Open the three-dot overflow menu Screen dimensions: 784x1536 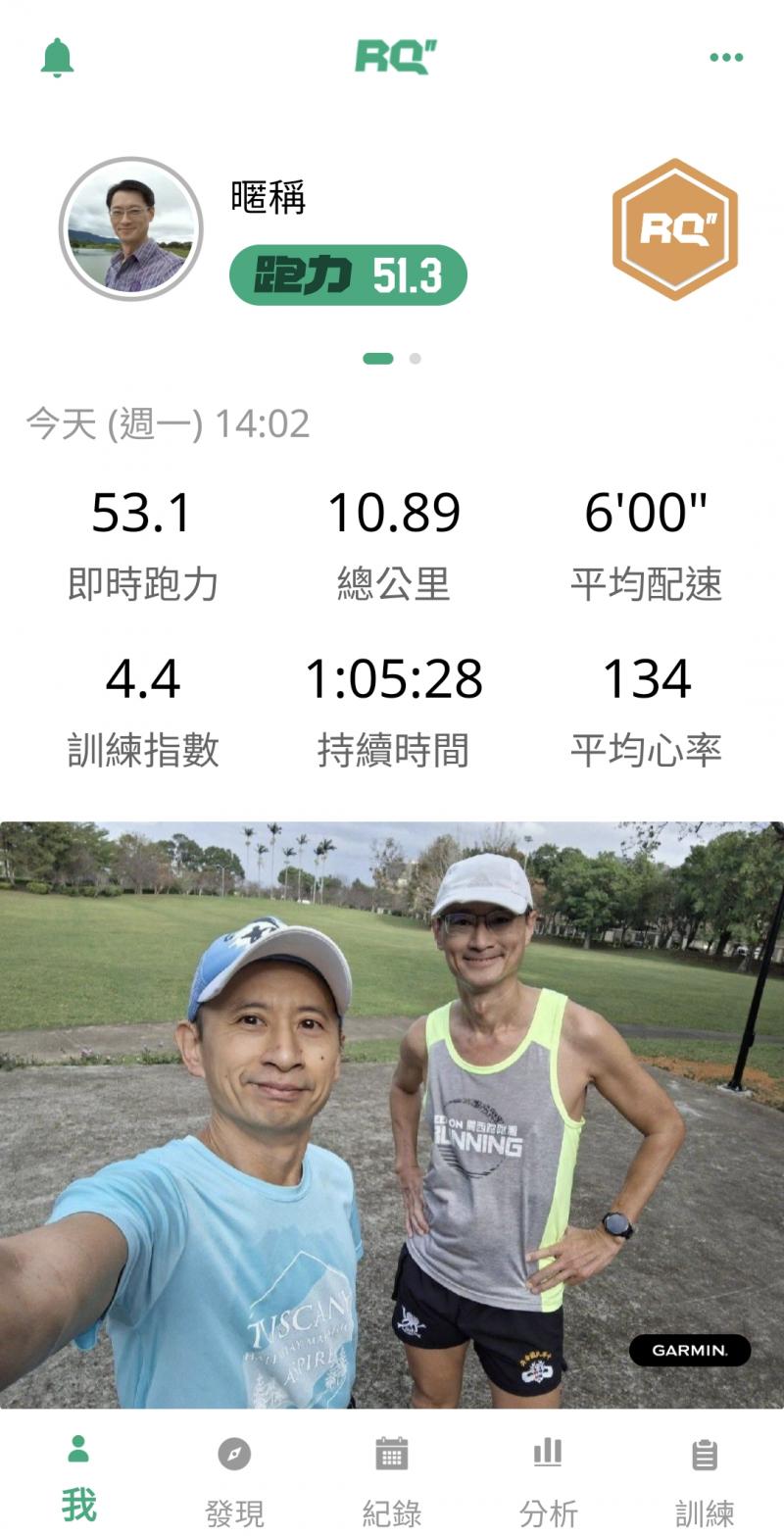coord(726,58)
